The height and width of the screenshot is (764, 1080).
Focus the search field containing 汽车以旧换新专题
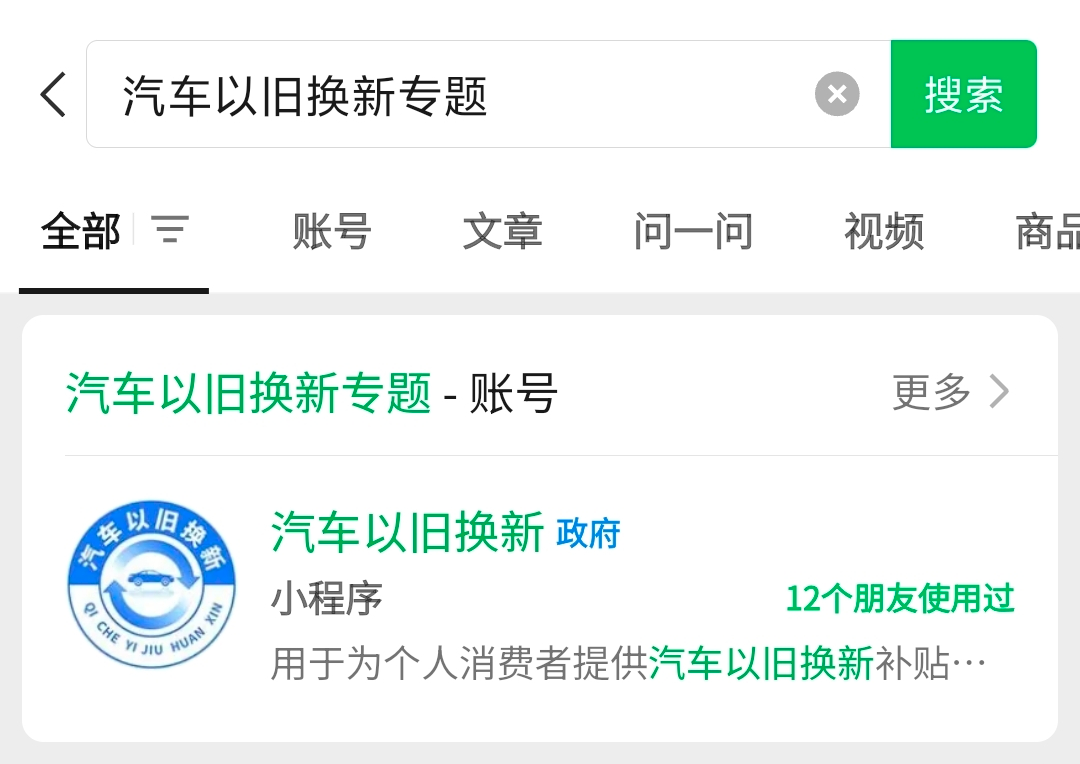pyautogui.click(x=450, y=95)
